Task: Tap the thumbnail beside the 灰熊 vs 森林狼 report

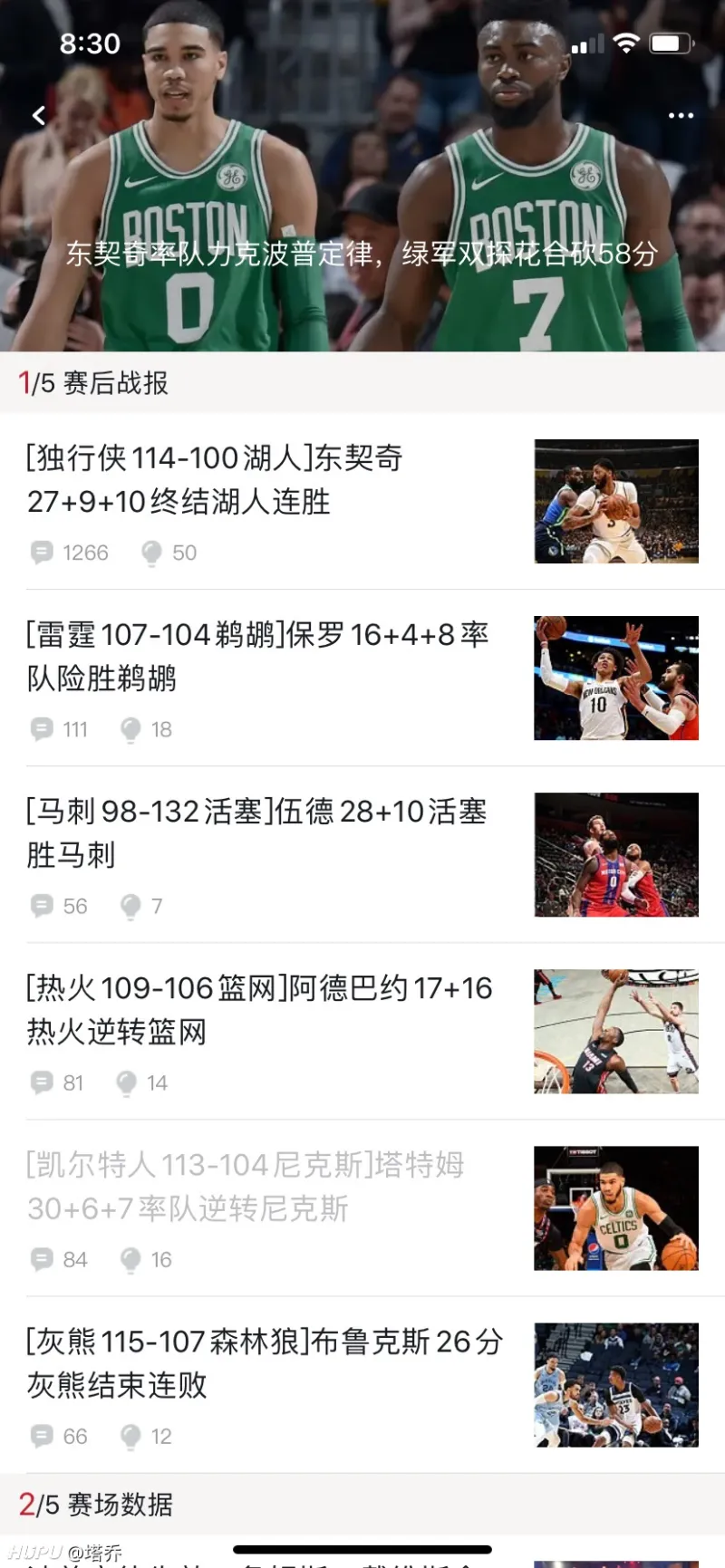Action: pyautogui.click(x=616, y=1384)
